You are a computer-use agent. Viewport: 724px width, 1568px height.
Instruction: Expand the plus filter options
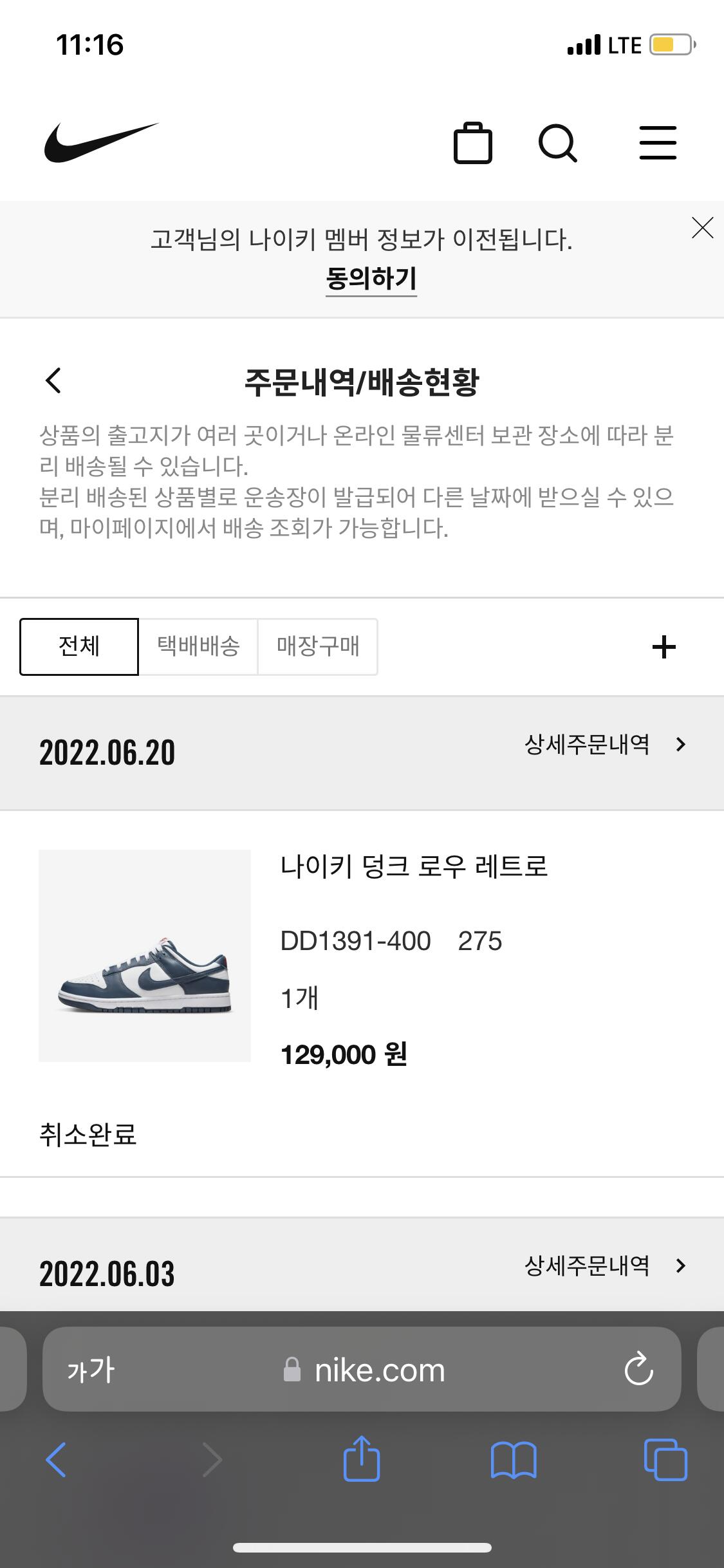click(x=664, y=647)
